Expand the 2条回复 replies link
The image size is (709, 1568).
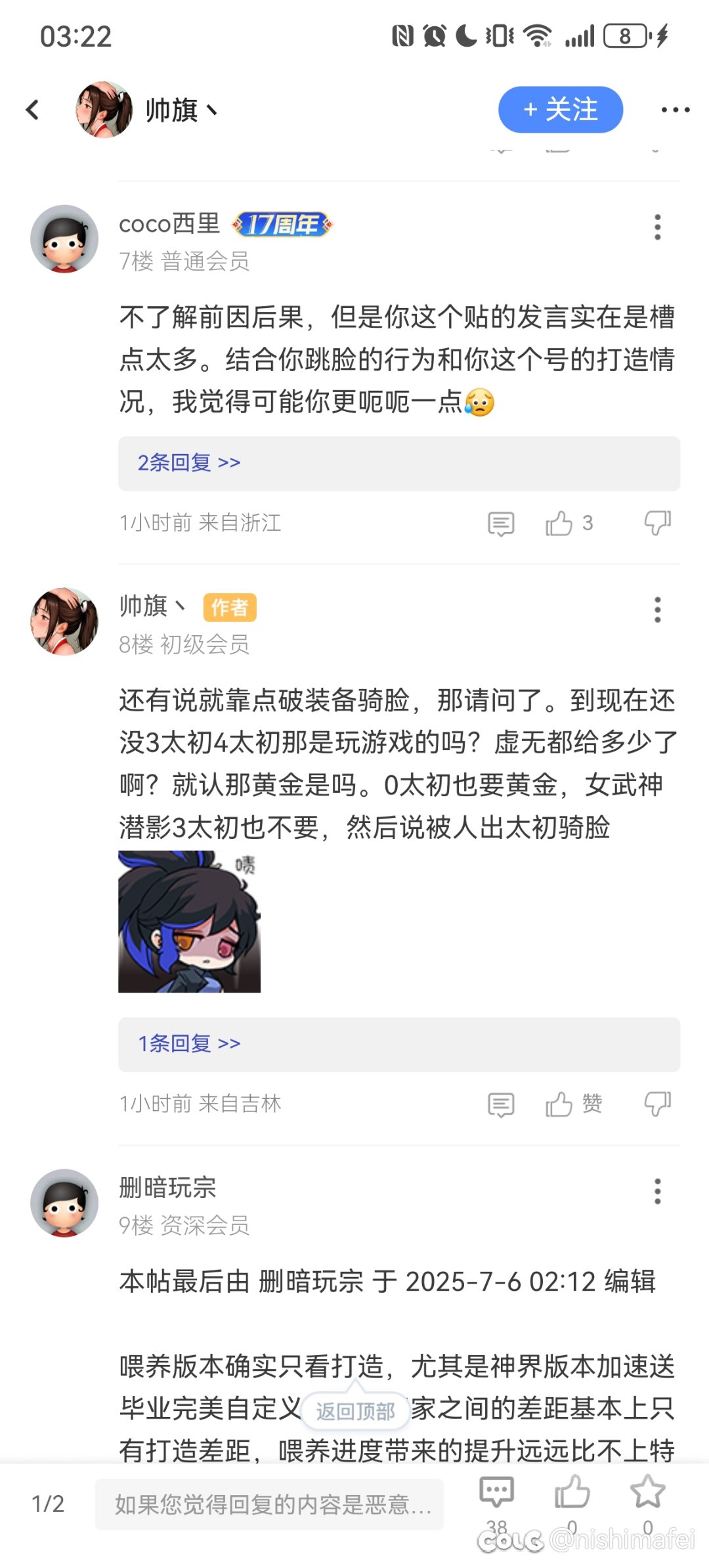point(189,463)
